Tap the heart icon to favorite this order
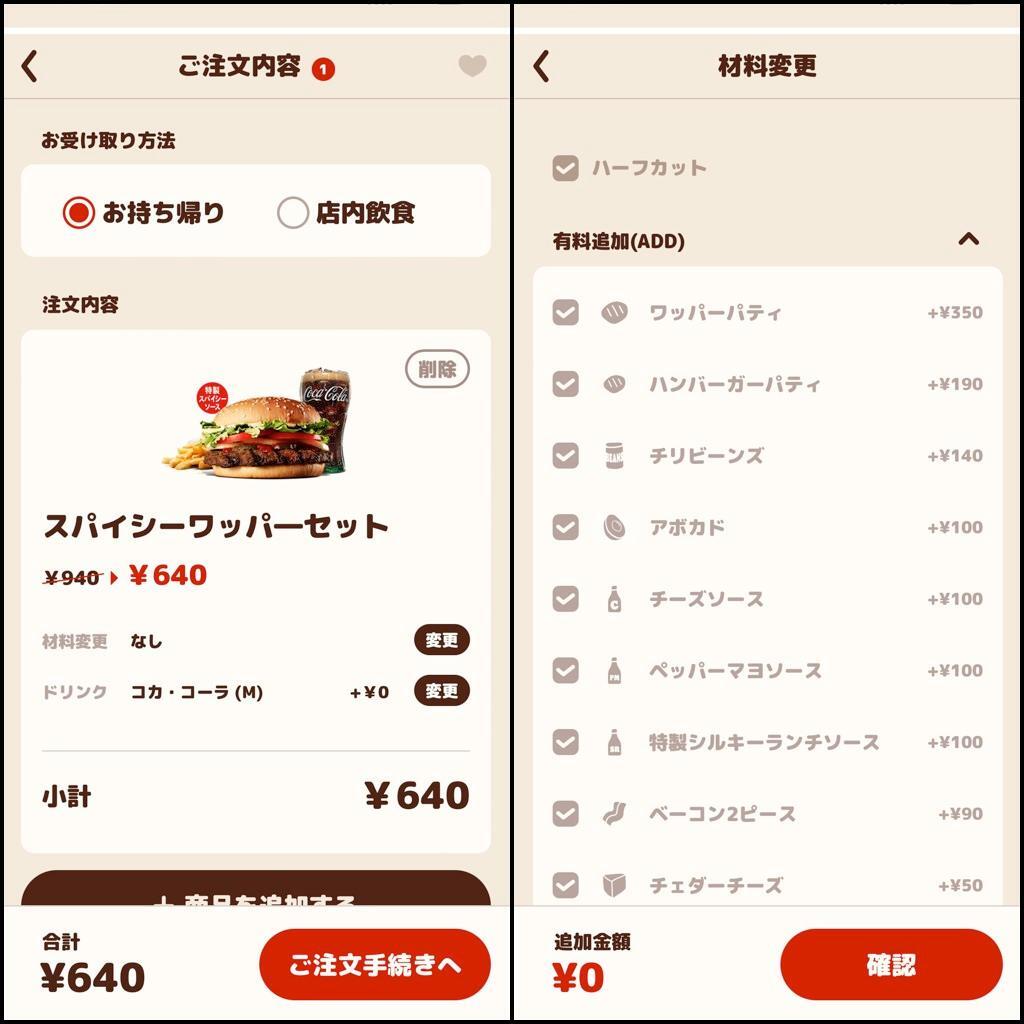1024x1024 pixels. [472, 66]
